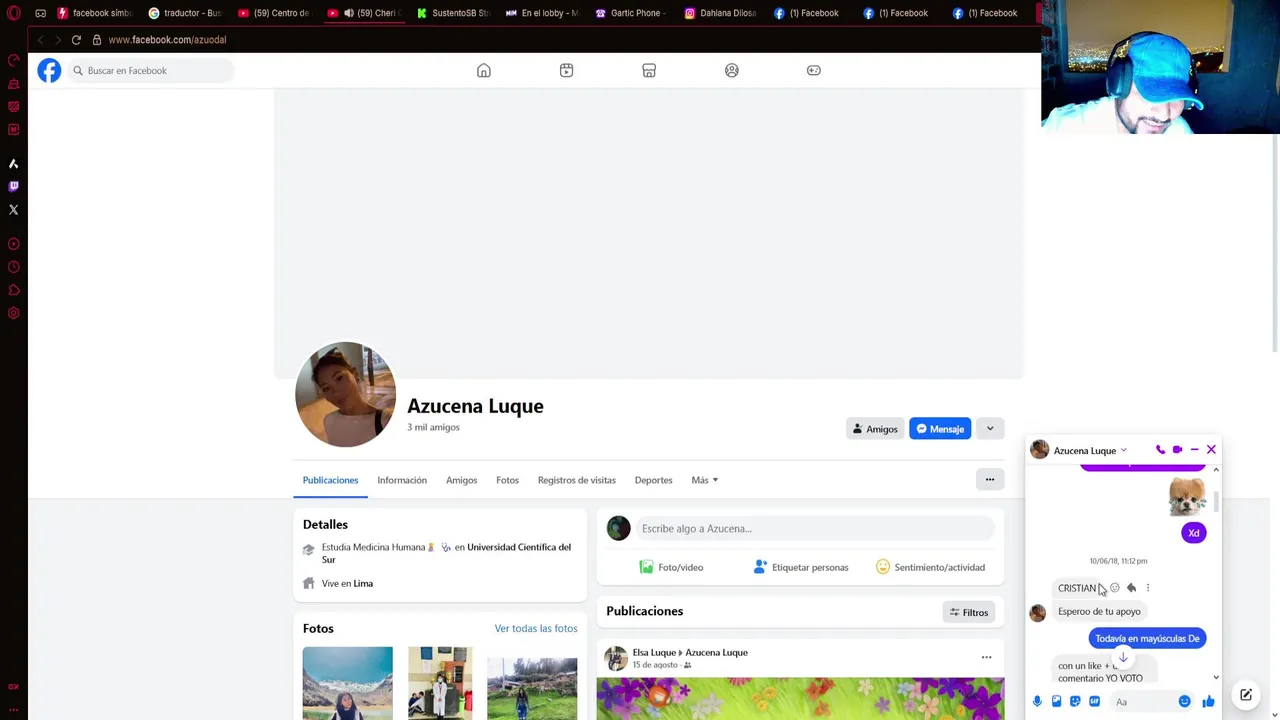
Task: Select Etiquetar personas
Action: point(801,568)
